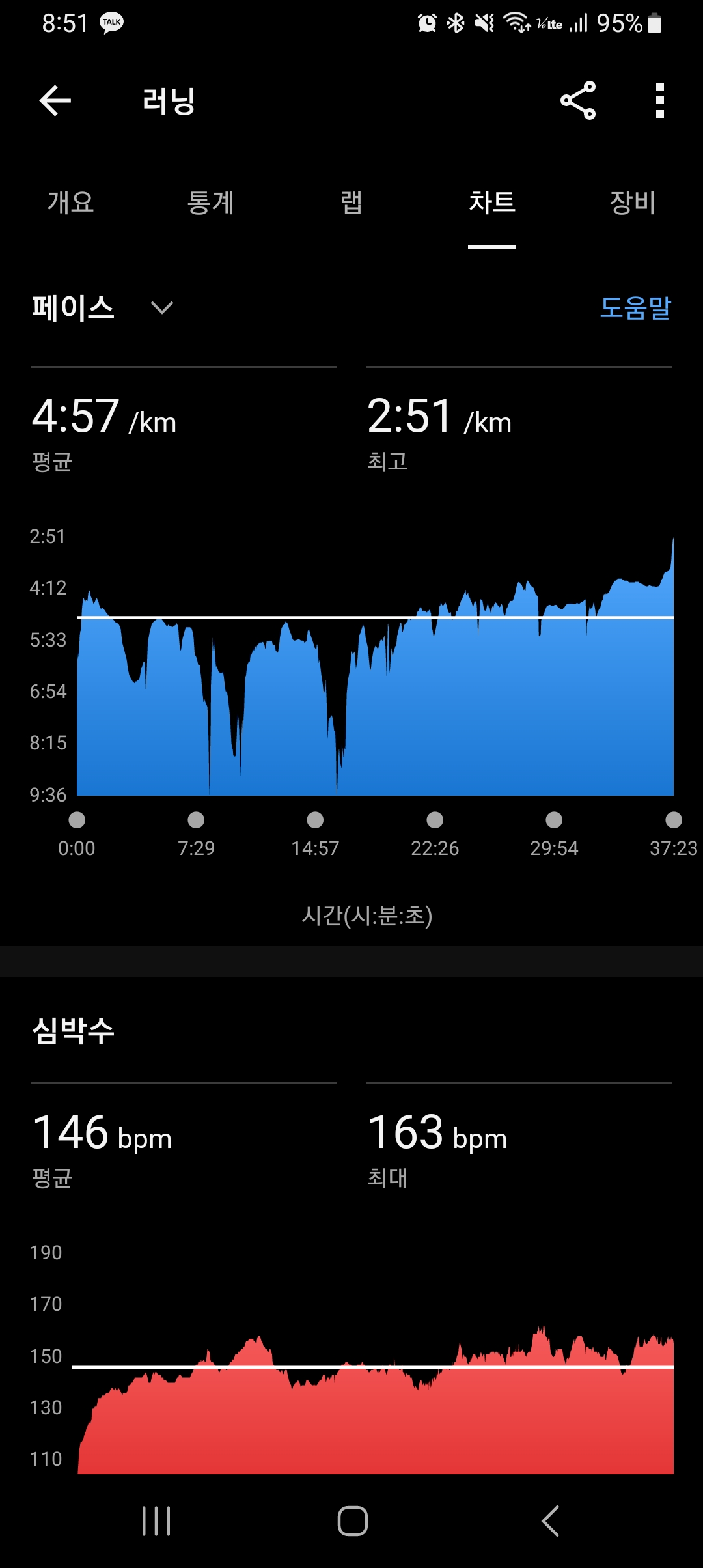Switch to the 장비 tab

coord(632,203)
